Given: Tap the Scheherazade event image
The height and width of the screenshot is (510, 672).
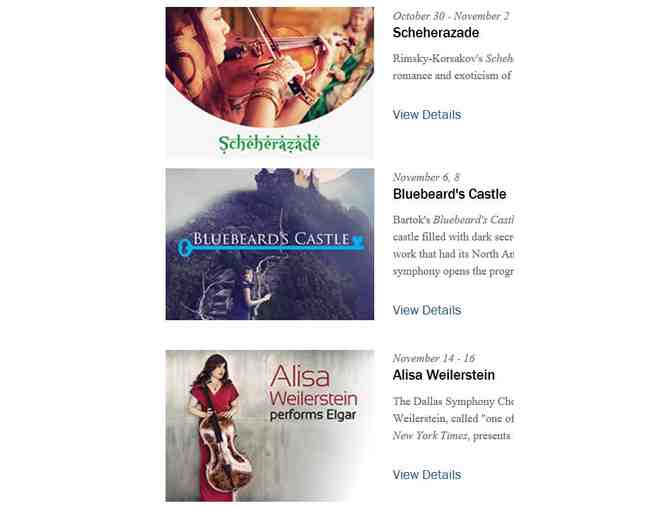Looking at the screenshot, I should pyautogui.click(x=269, y=82).
